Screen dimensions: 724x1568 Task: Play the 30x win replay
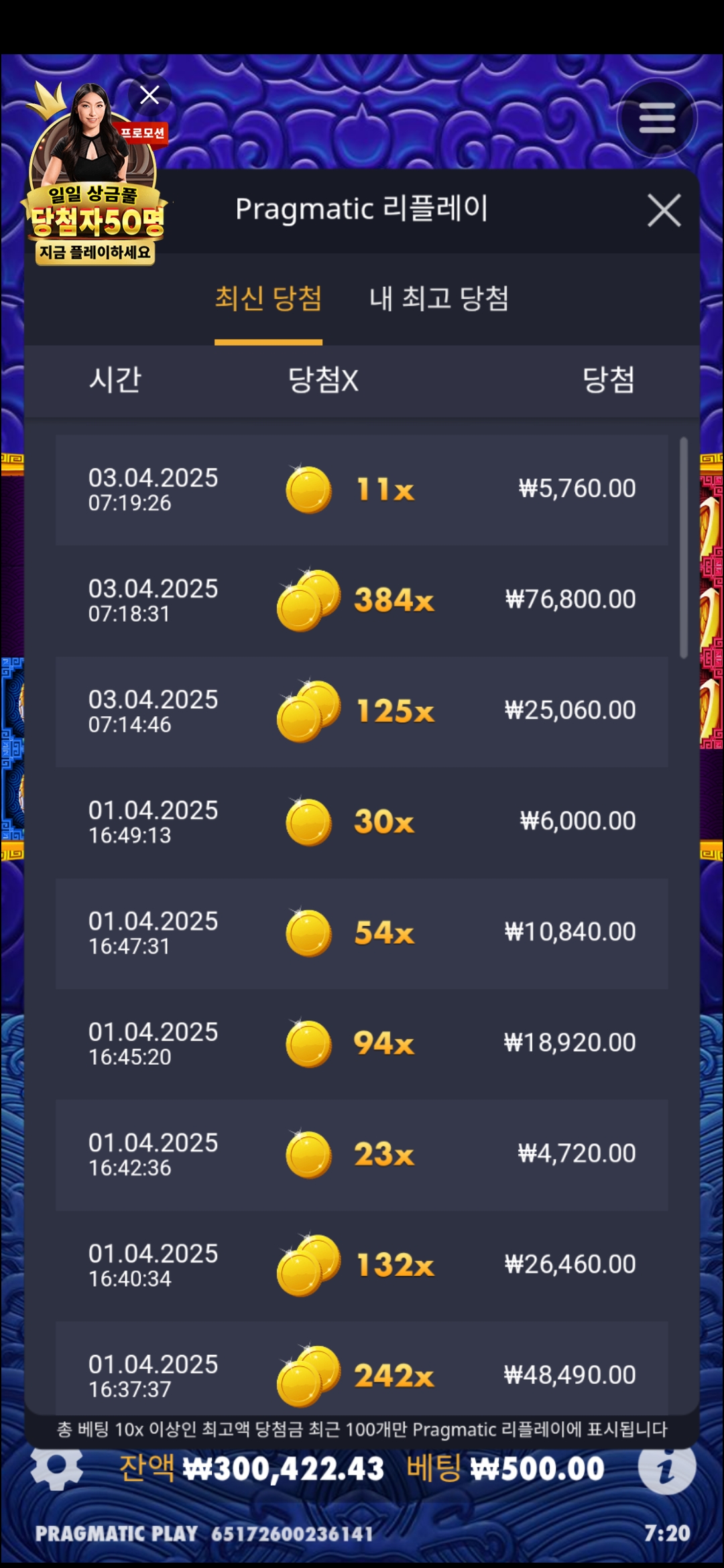click(362, 822)
